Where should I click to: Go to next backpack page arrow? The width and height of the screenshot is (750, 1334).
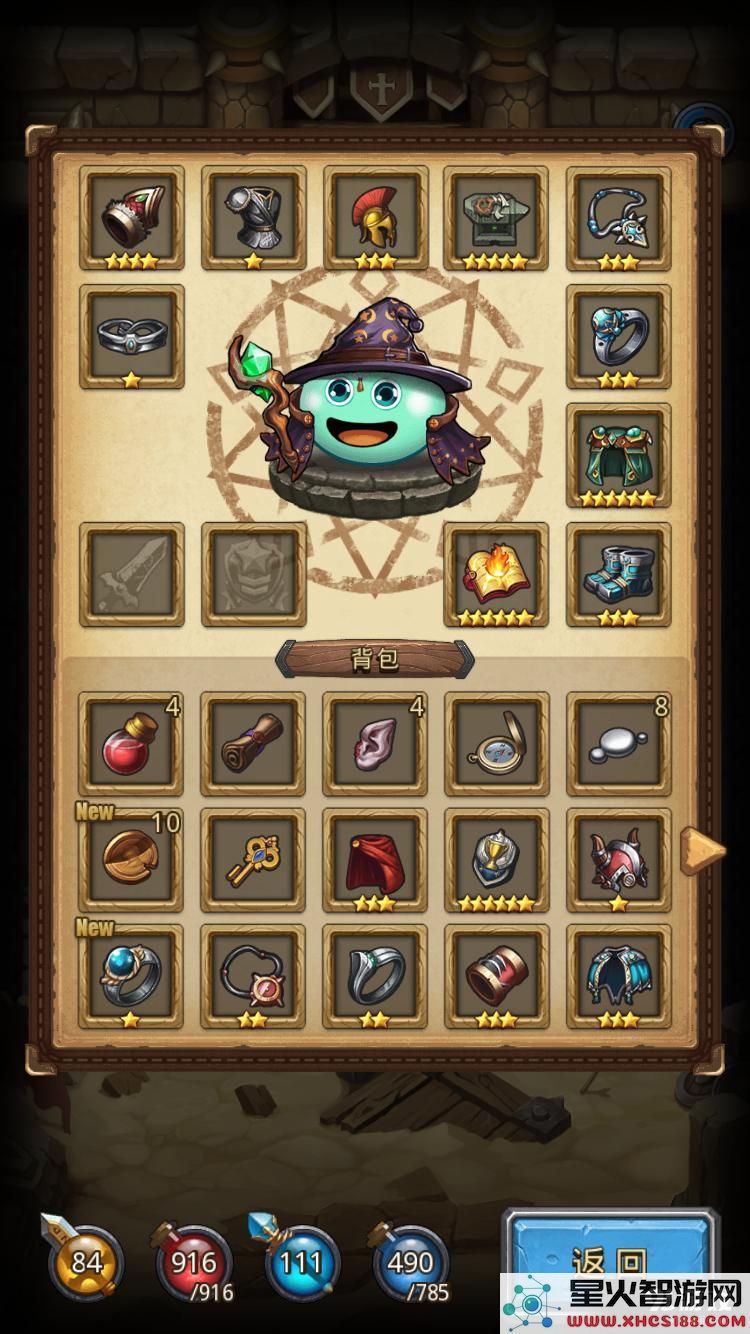point(703,850)
